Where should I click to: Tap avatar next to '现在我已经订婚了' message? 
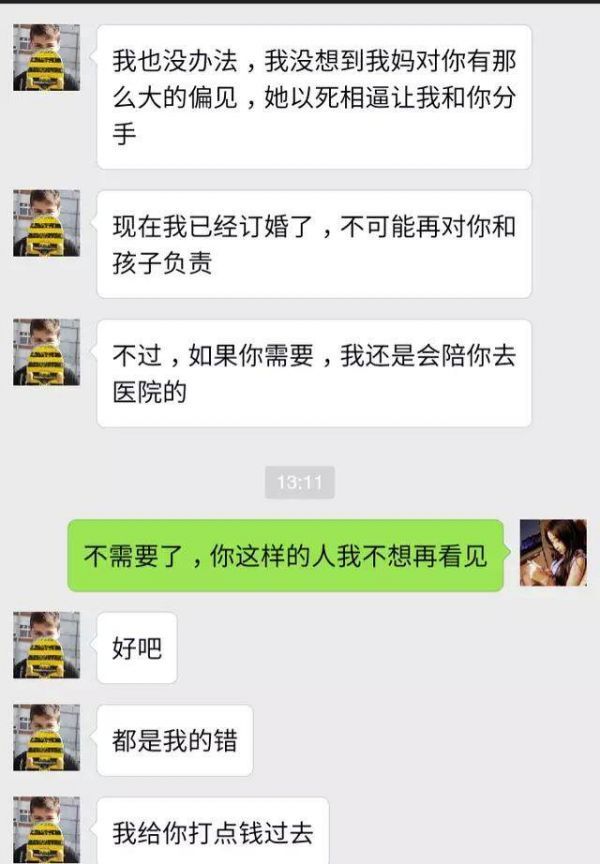[46, 222]
